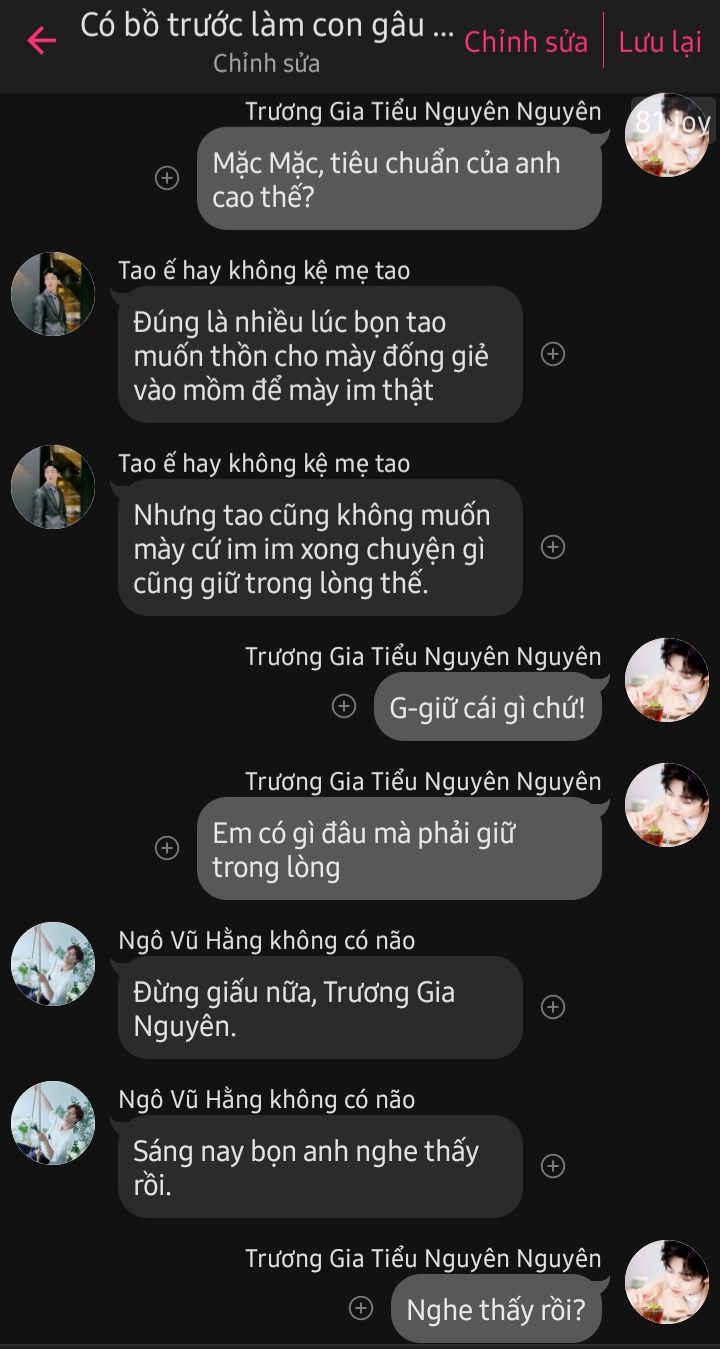Select the "G-giữ cái gì chứ!" message bubble

(488, 707)
